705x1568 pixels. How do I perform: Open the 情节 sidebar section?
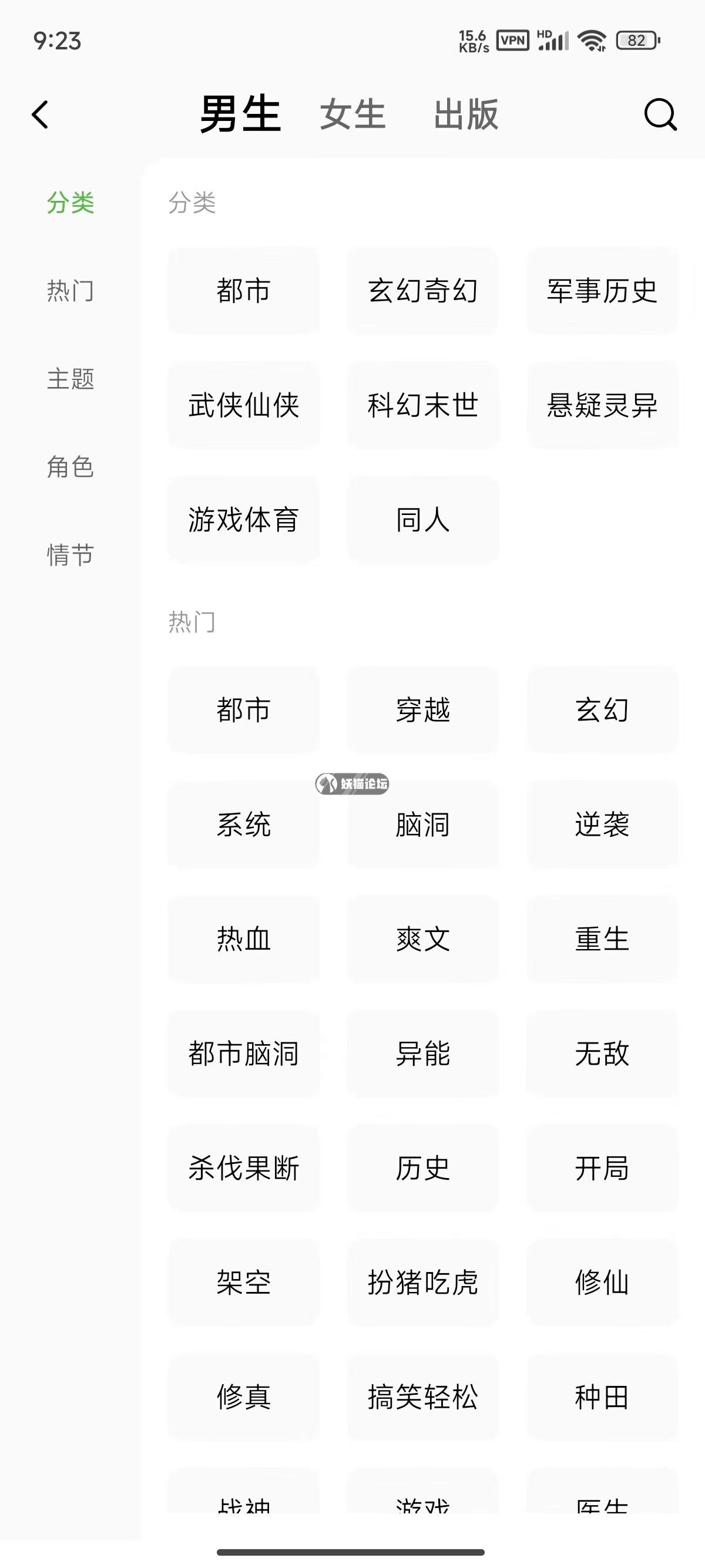coord(70,555)
